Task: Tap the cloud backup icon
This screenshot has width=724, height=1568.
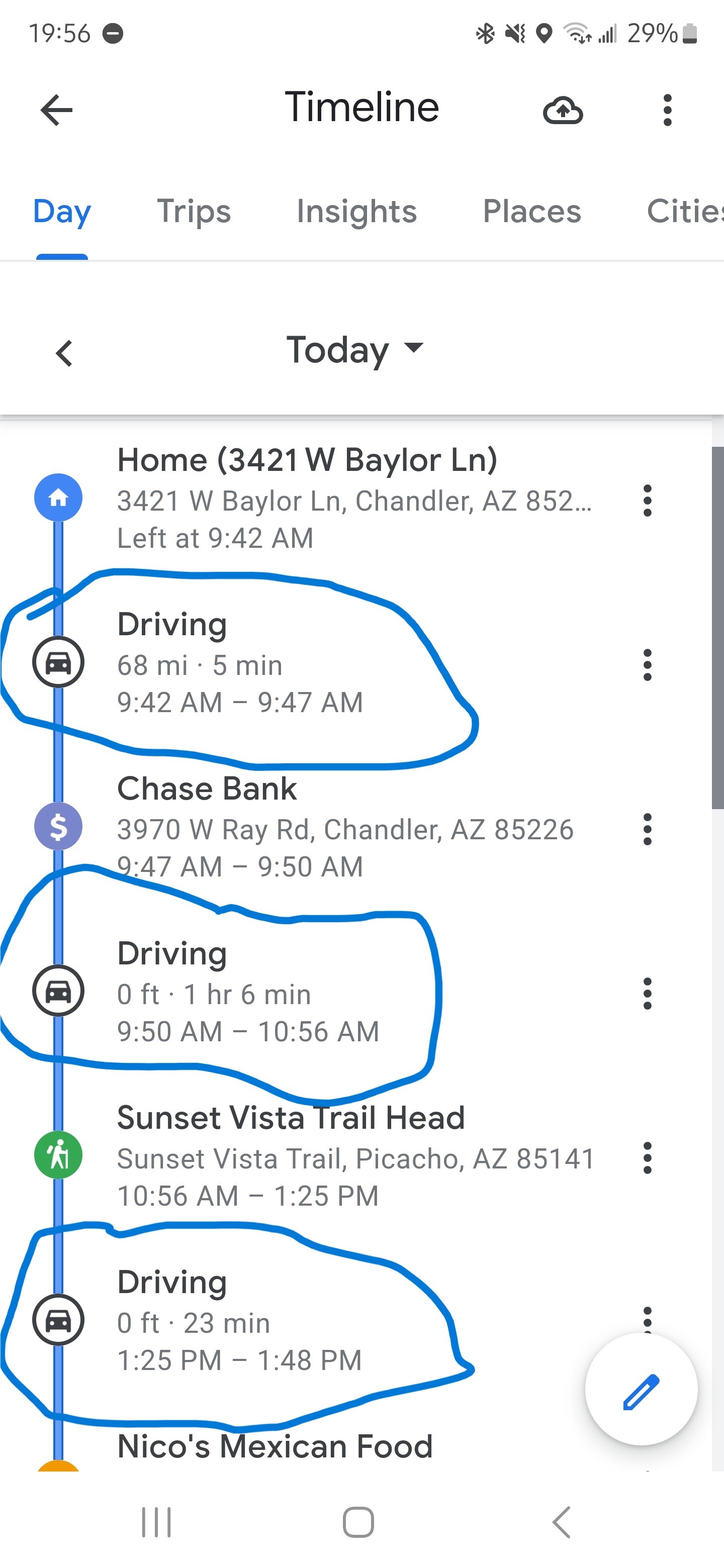Action: coord(563,111)
